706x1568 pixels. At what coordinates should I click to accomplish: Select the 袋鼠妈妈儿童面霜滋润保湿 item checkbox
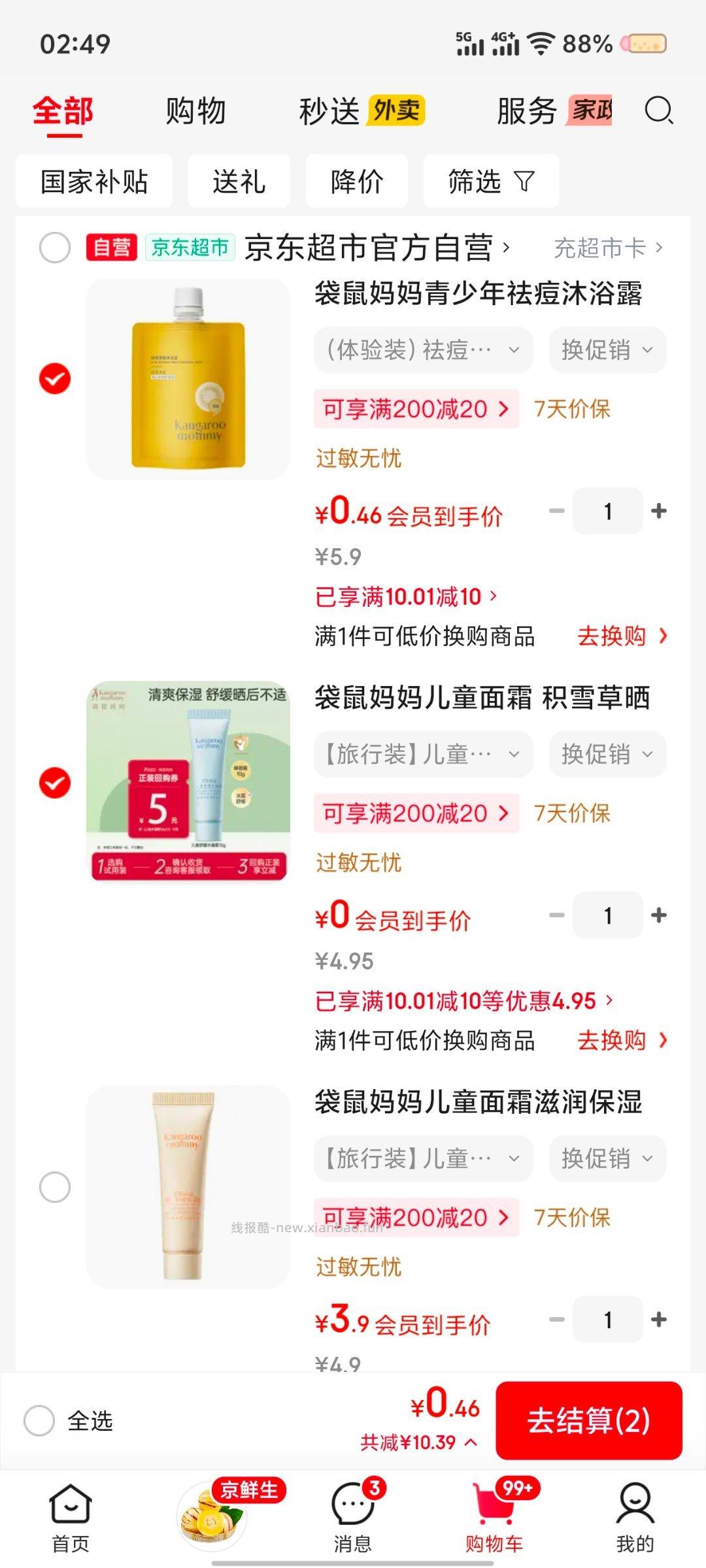pyautogui.click(x=55, y=1187)
